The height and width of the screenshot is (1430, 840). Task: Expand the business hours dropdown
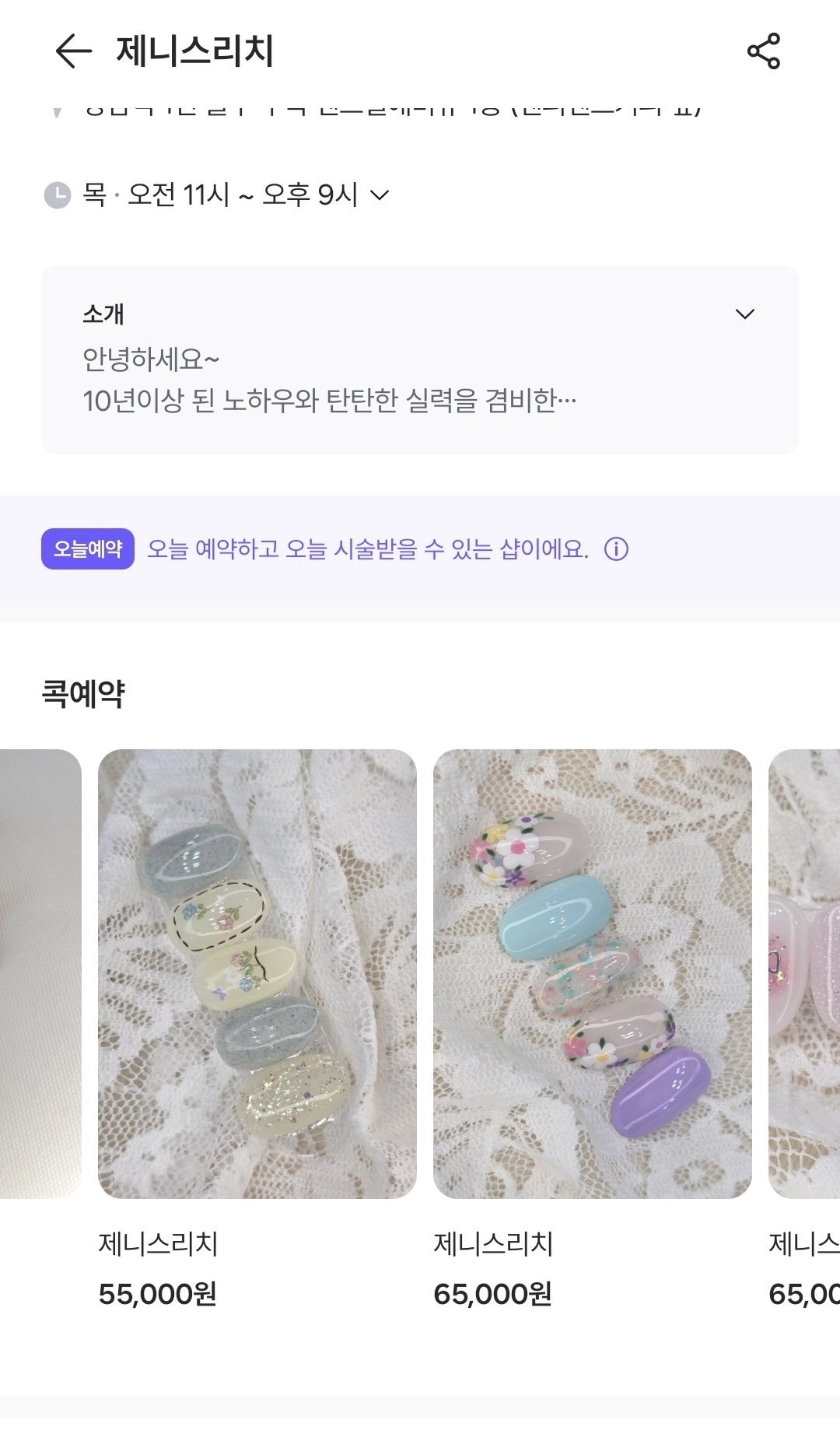click(379, 195)
